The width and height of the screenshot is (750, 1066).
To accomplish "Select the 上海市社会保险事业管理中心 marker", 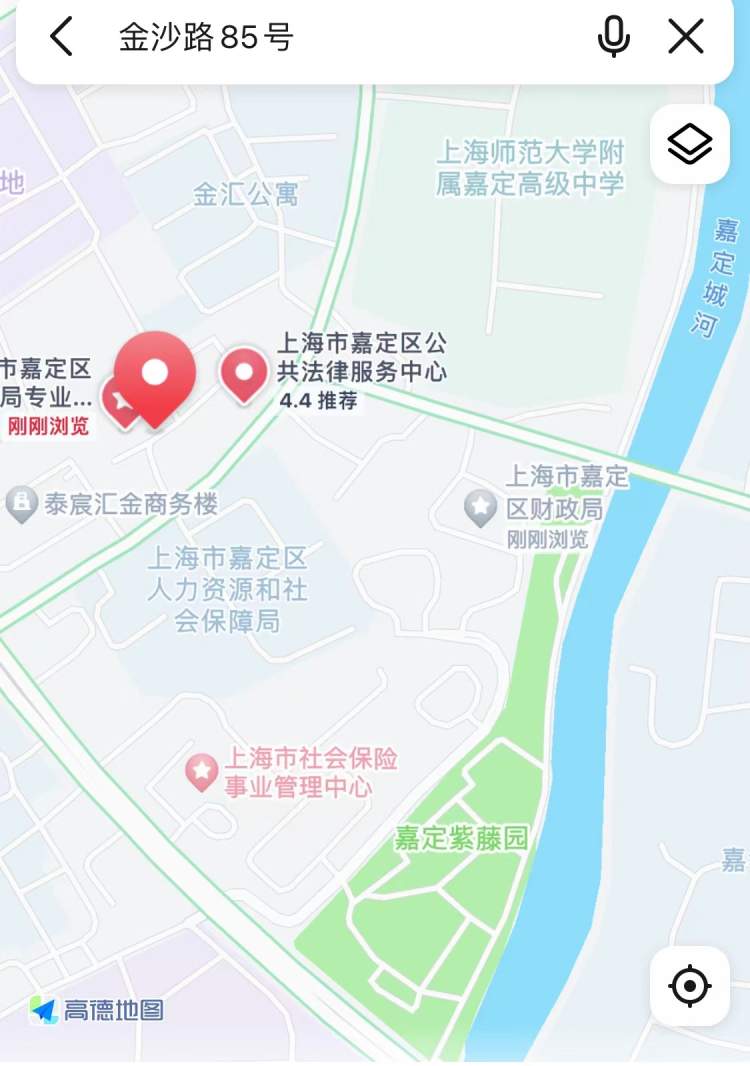I will pyautogui.click(x=202, y=771).
